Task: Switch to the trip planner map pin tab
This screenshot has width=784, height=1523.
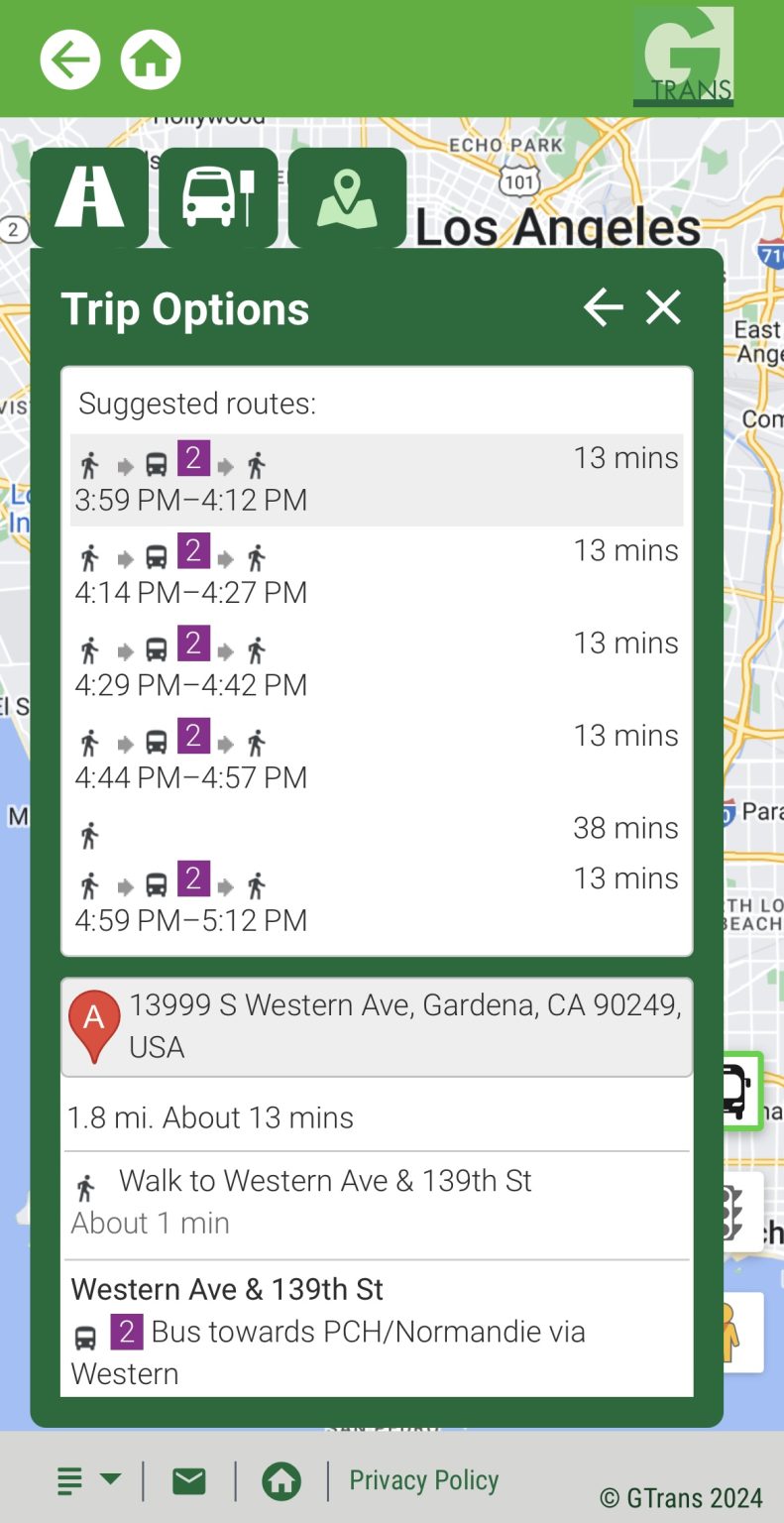Action: 348,195
